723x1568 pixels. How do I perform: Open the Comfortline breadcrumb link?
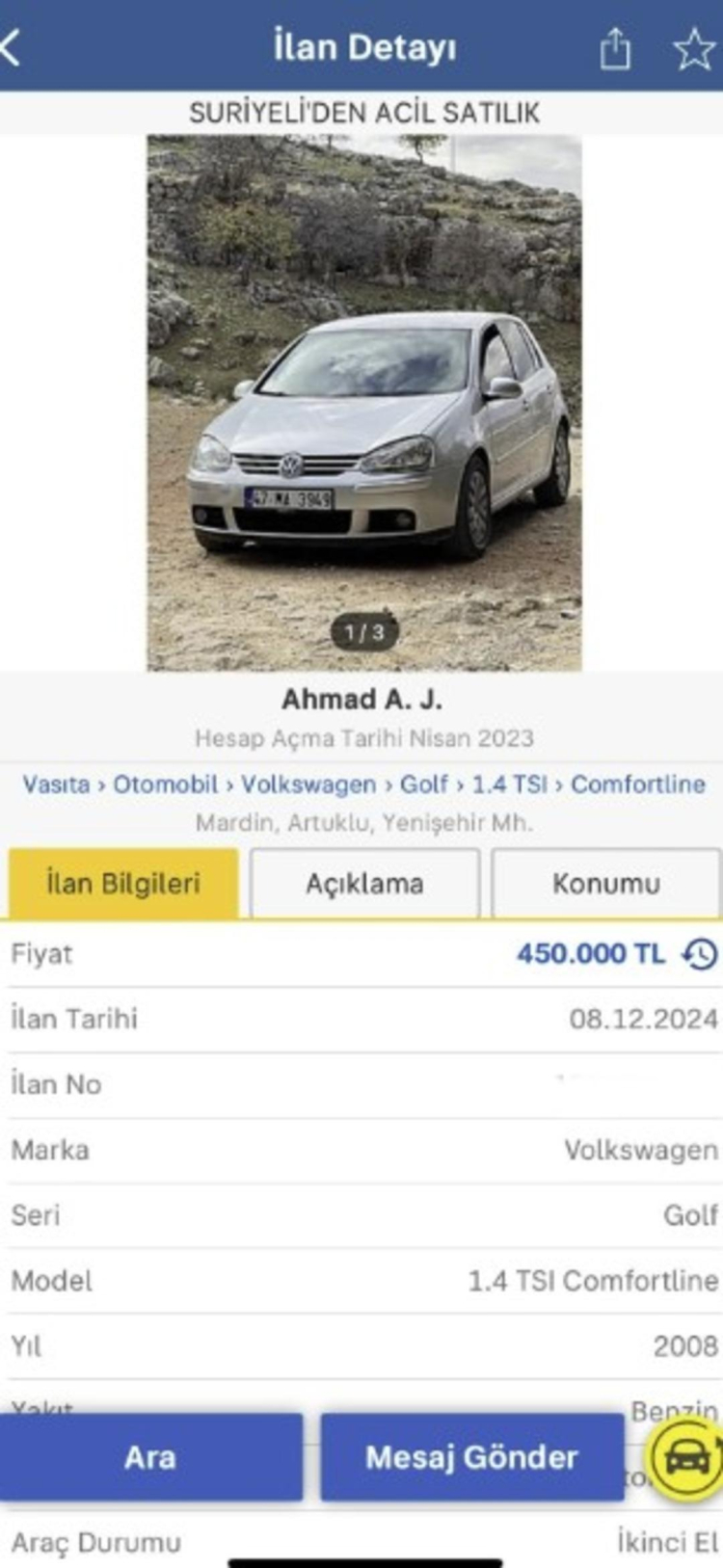tap(638, 784)
